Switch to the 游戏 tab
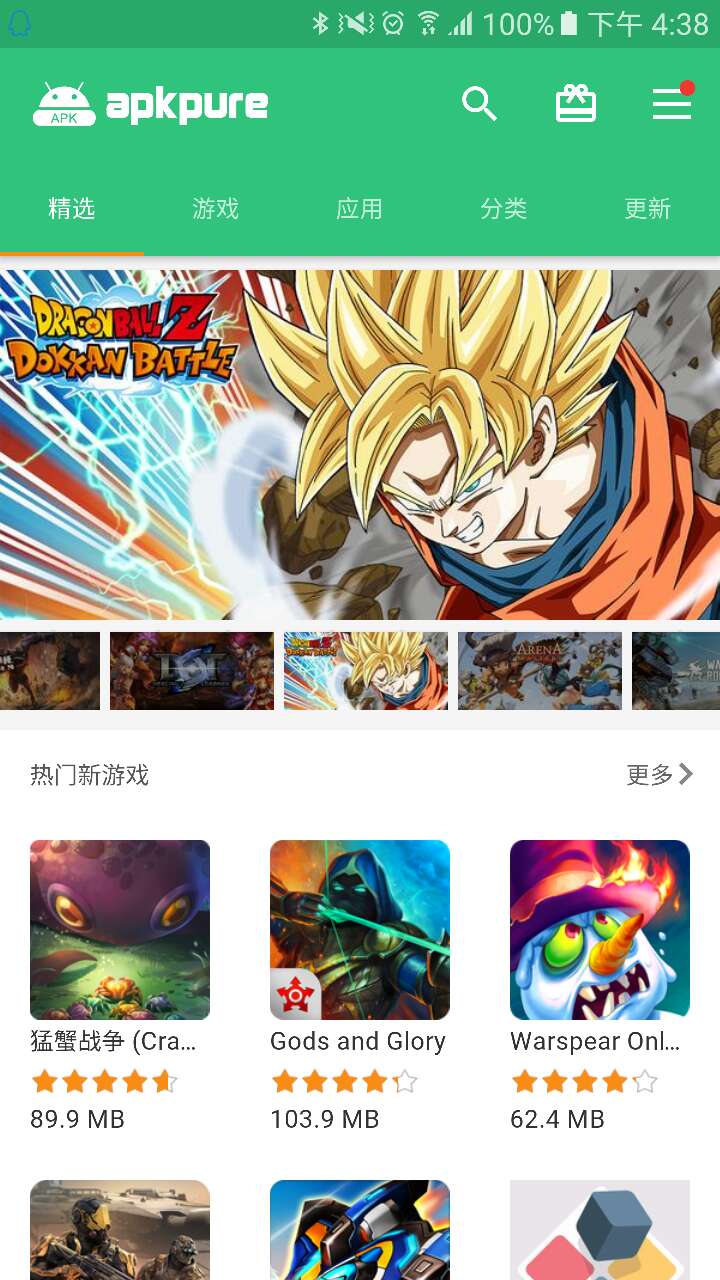Viewport: 720px width, 1280px height. click(216, 209)
